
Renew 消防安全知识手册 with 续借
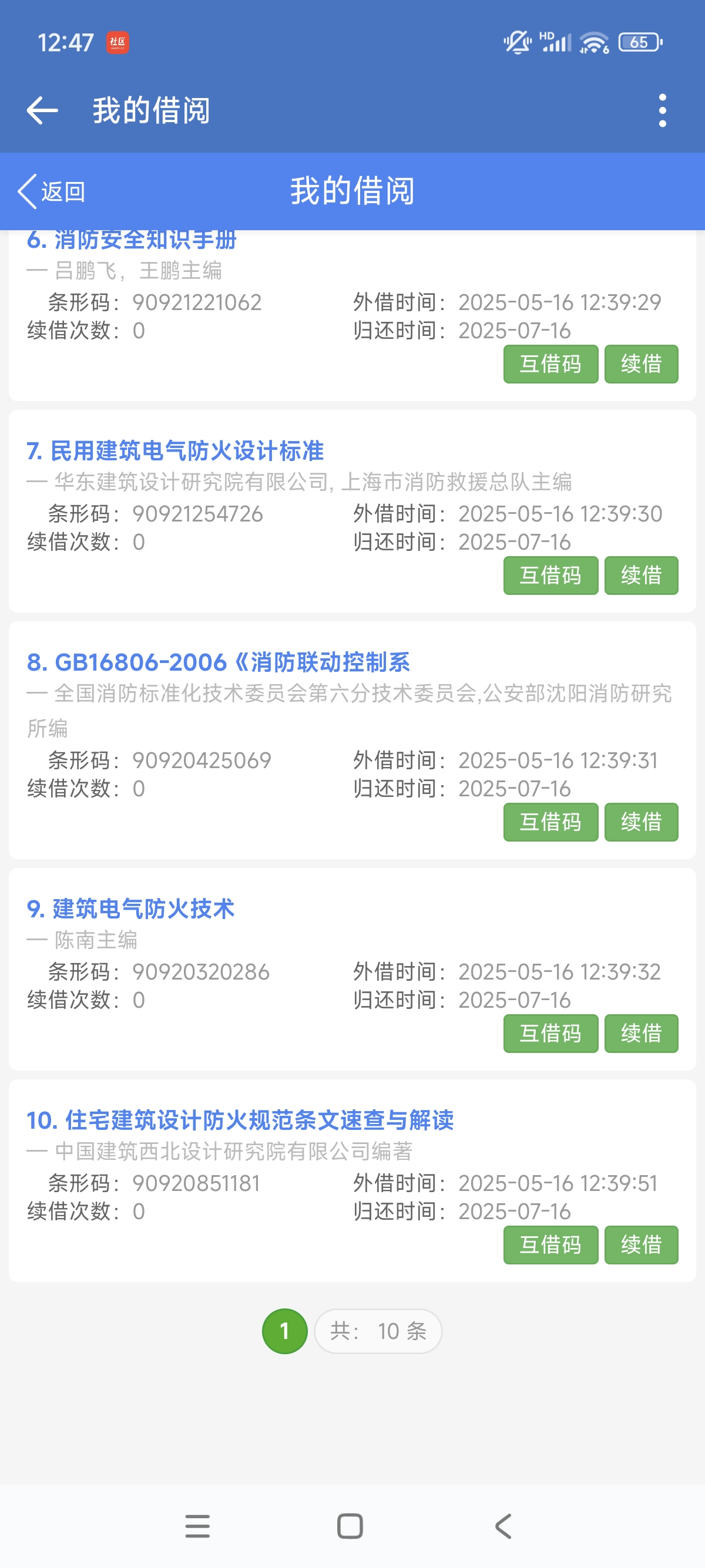[x=640, y=364]
